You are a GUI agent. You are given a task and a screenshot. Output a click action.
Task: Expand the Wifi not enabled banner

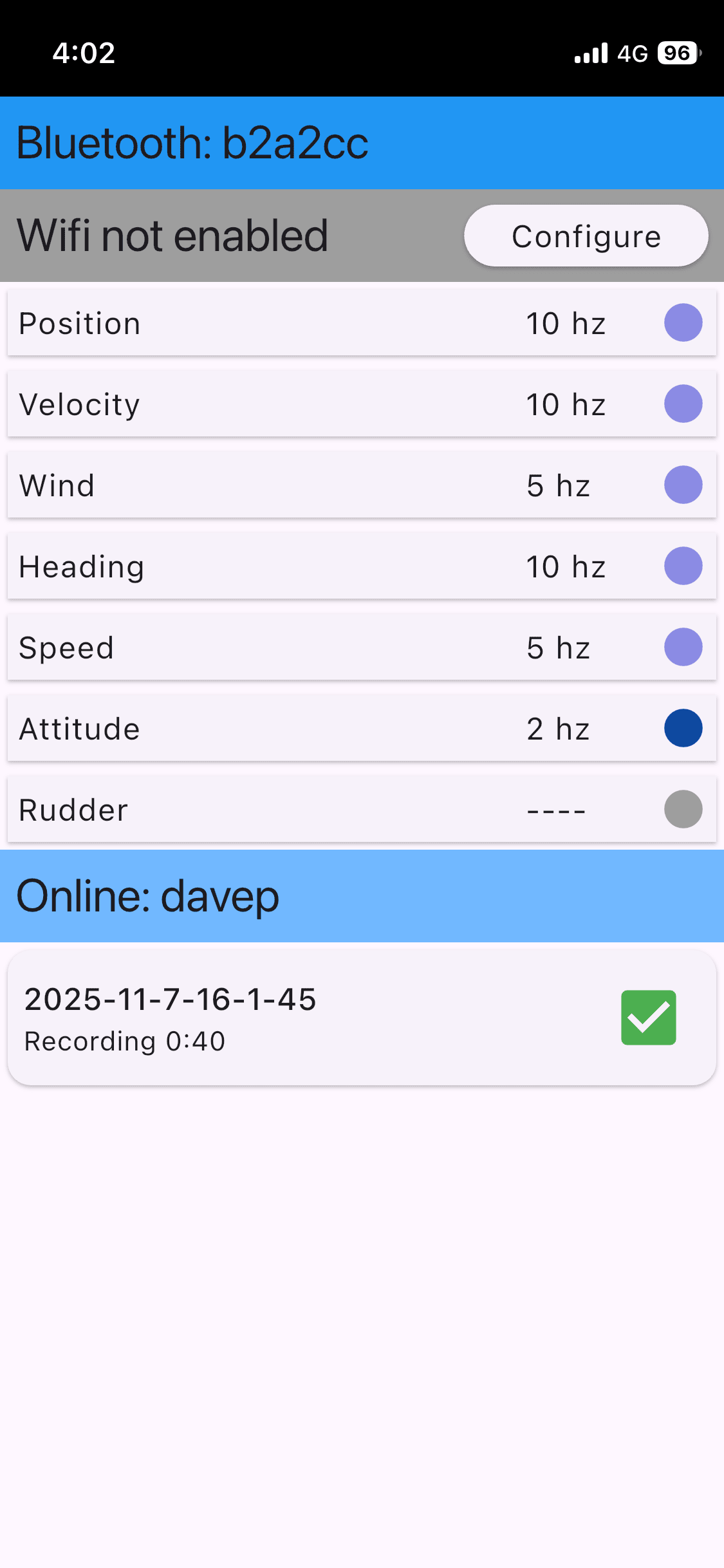tap(172, 235)
